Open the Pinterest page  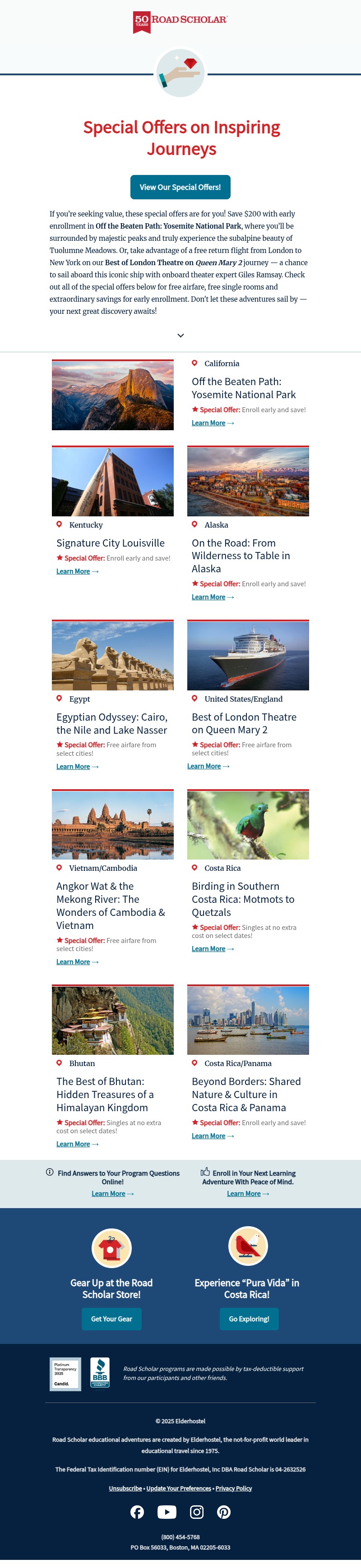point(224,1512)
